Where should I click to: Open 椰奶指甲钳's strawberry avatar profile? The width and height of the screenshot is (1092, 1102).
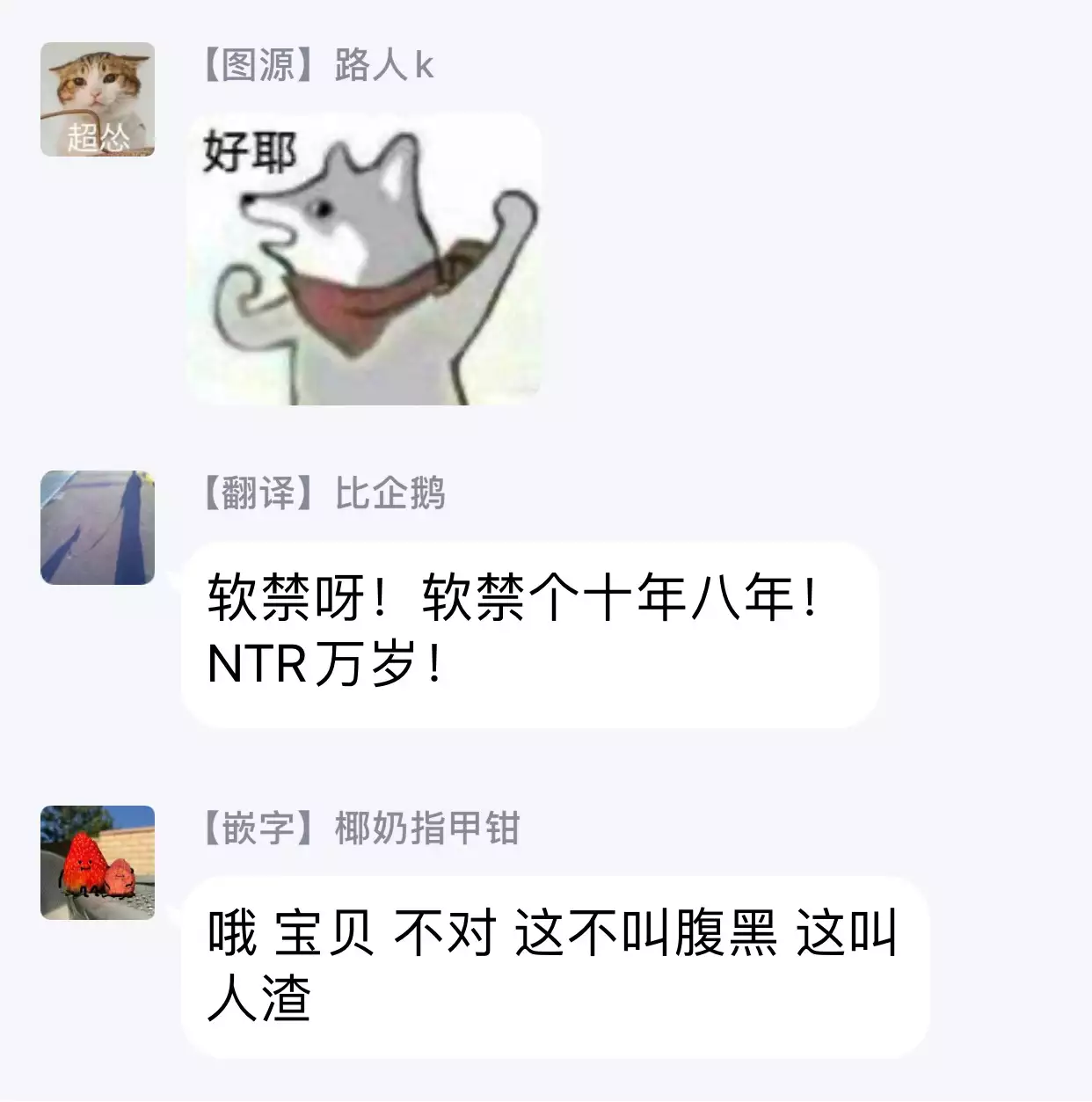click(x=98, y=863)
